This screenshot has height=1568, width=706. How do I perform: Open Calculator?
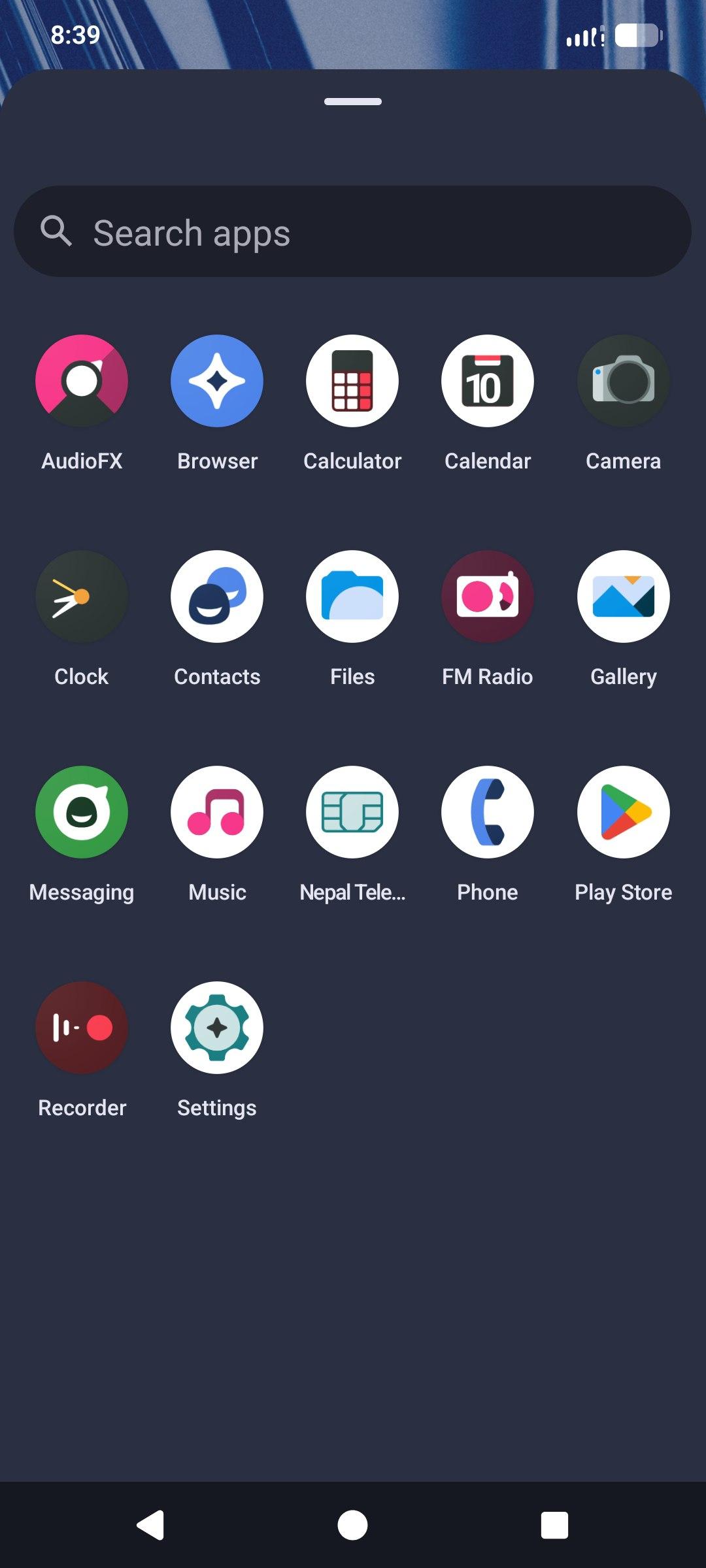point(352,382)
